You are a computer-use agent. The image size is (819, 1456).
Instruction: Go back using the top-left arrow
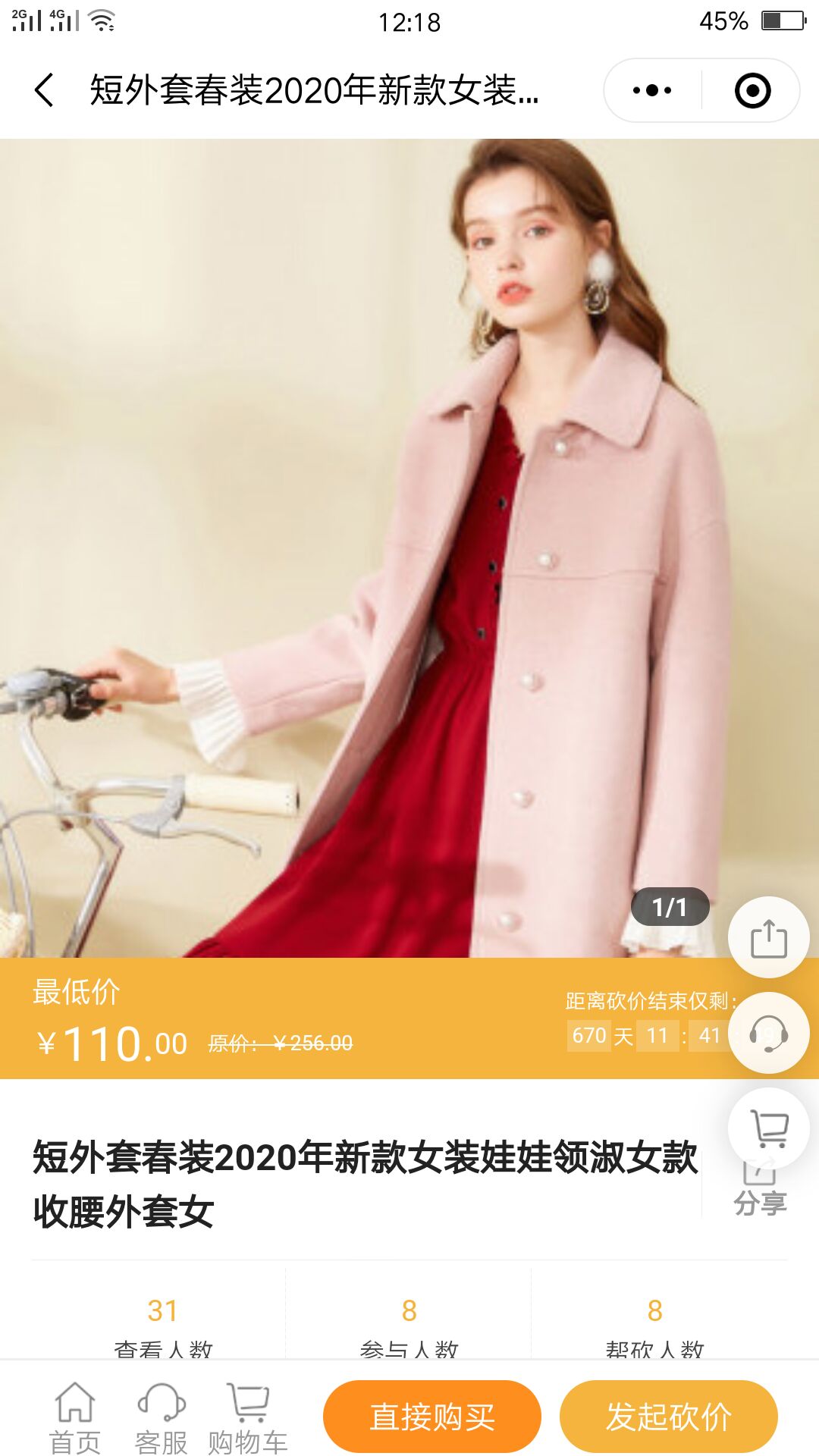44,90
